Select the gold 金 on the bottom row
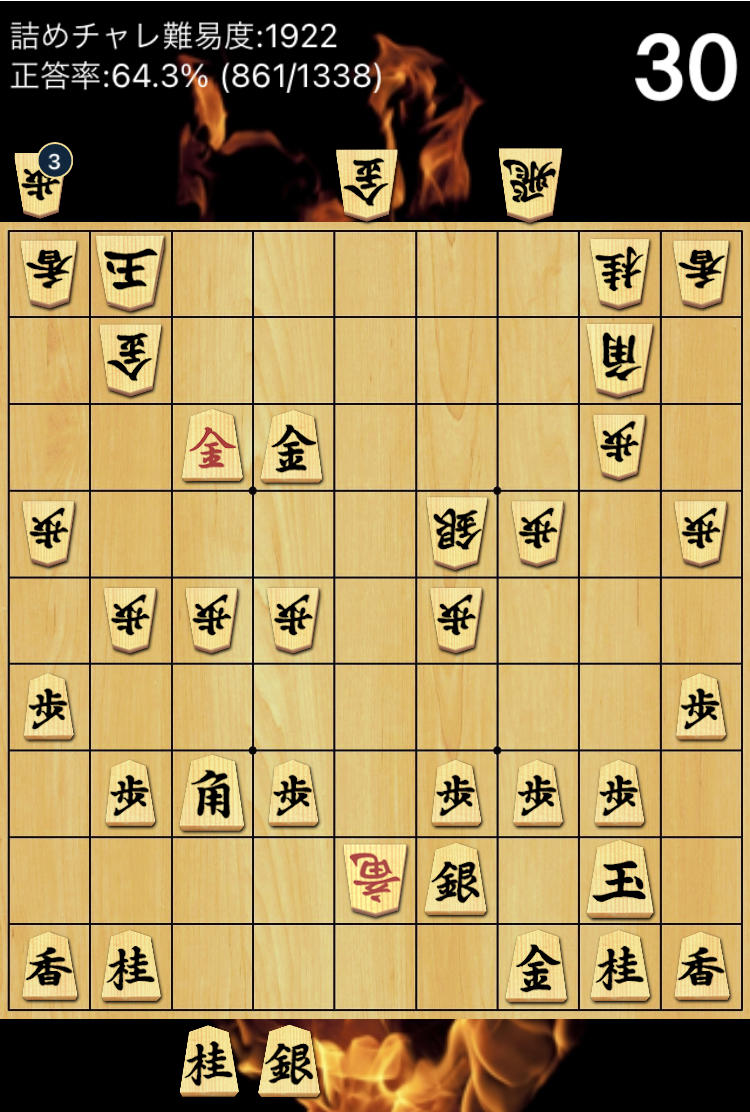Screen dimensions: 750x1112 click(538, 968)
